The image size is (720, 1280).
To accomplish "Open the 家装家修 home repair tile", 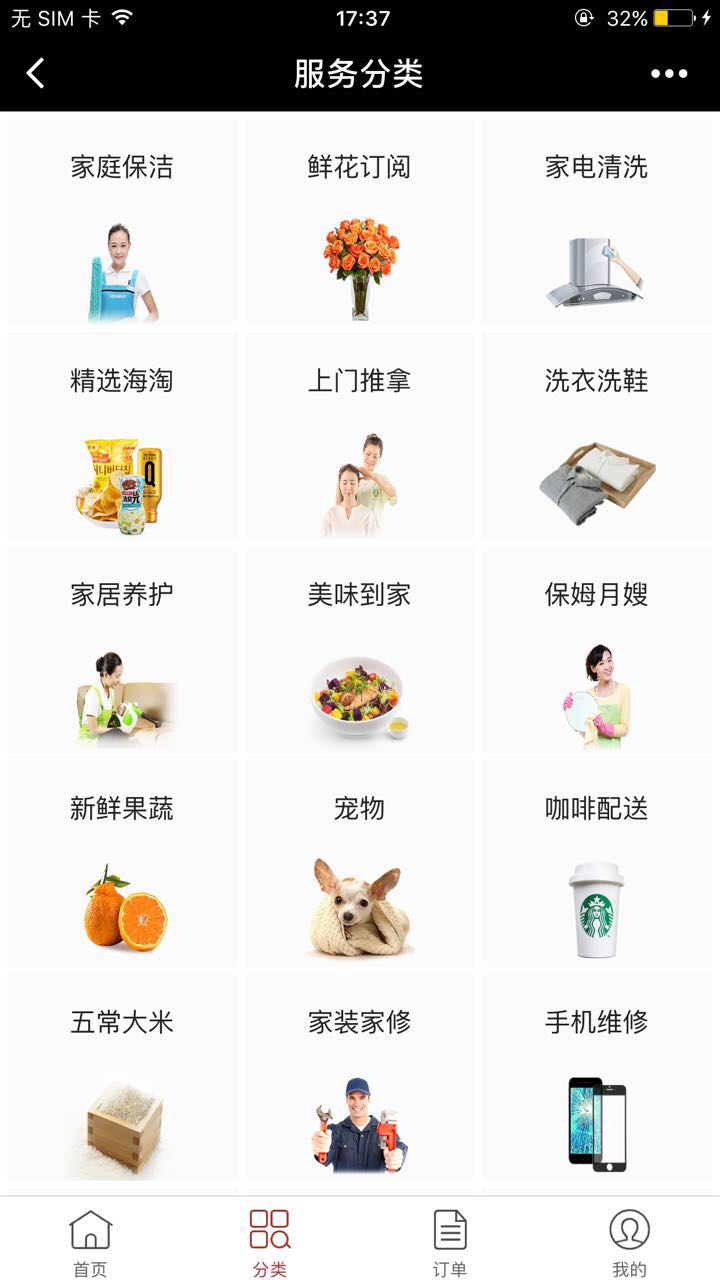I will (x=360, y=1078).
